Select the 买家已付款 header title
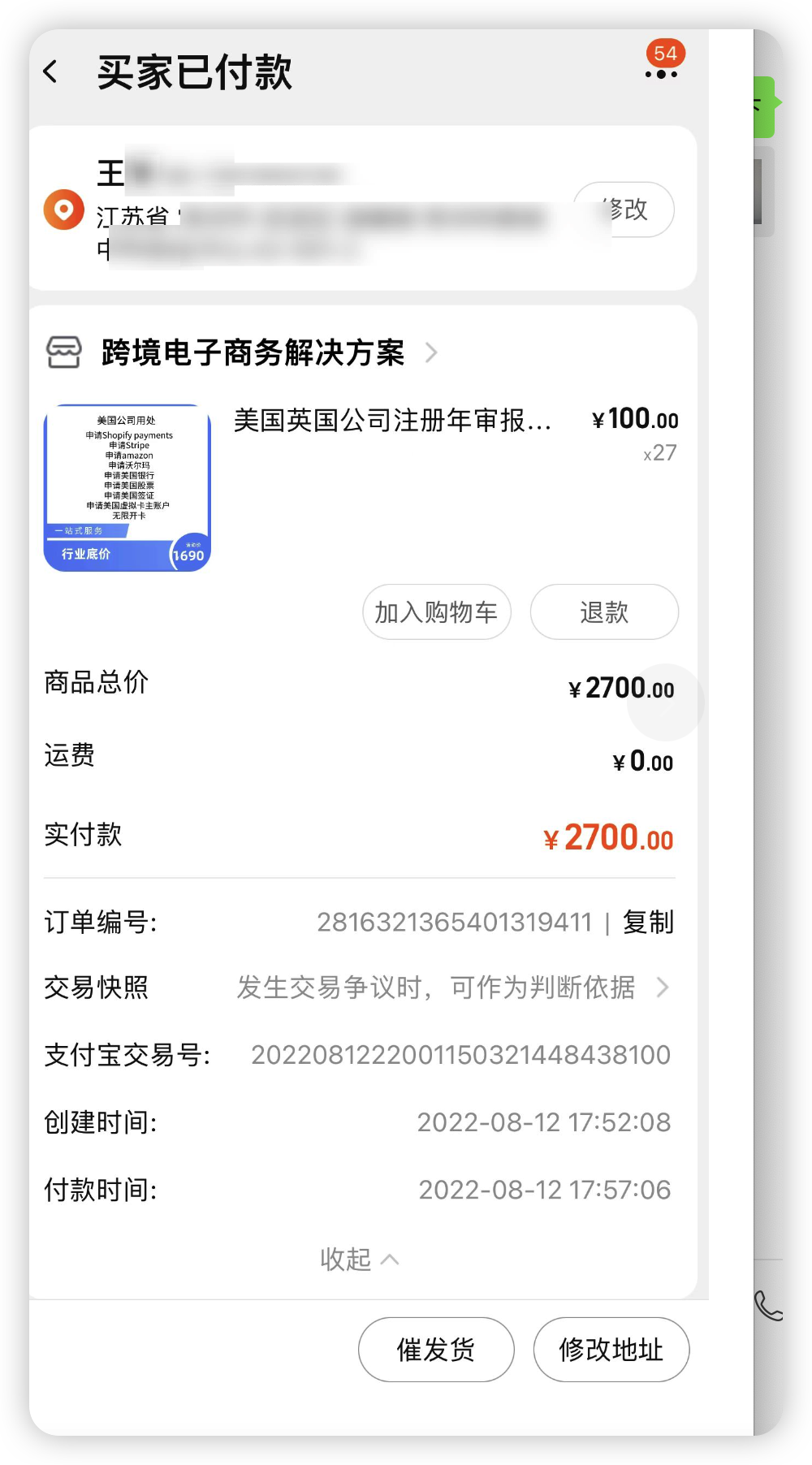 195,71
